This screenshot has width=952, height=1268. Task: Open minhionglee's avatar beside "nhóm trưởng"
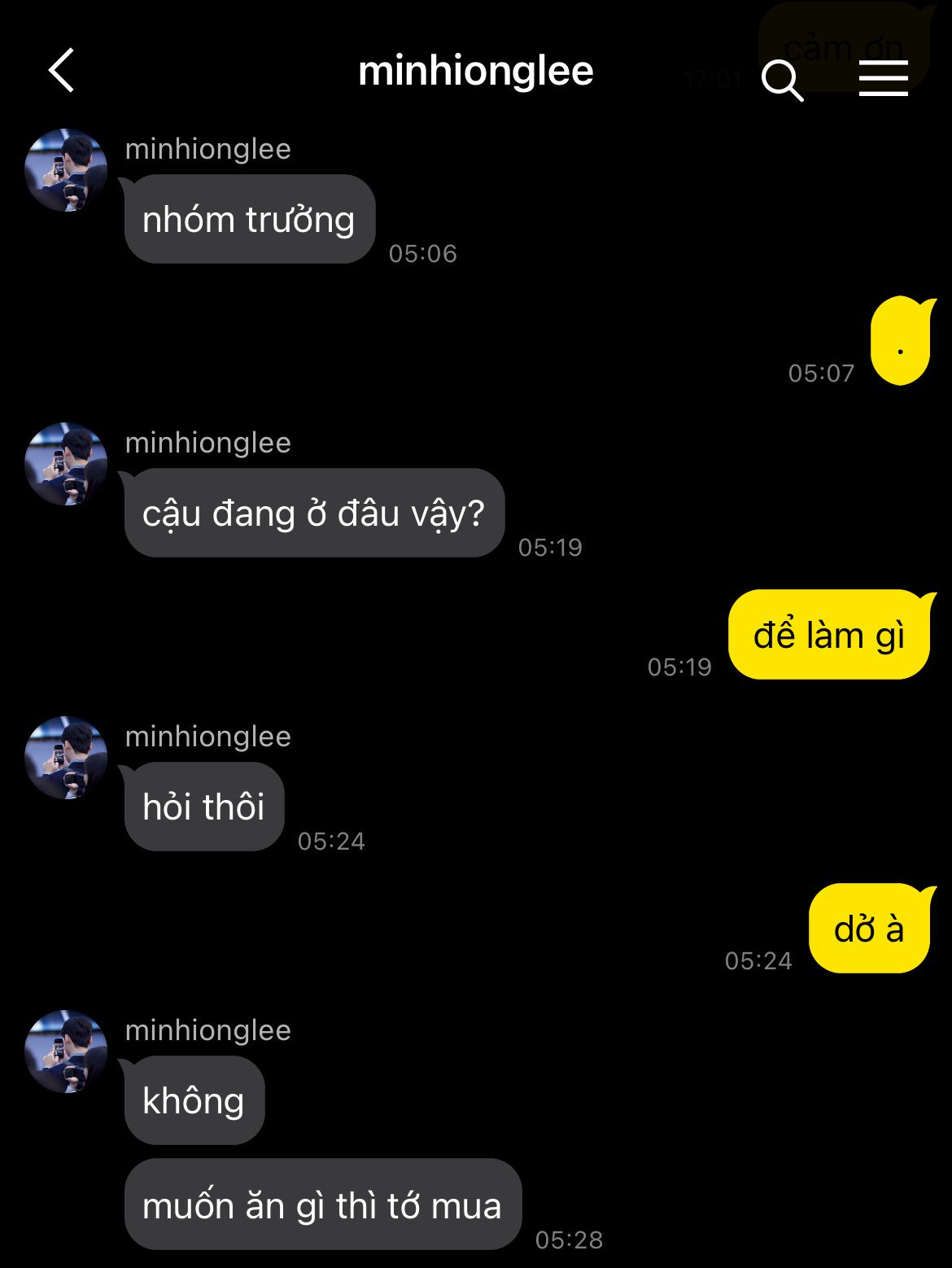click(x=66, y=170)
